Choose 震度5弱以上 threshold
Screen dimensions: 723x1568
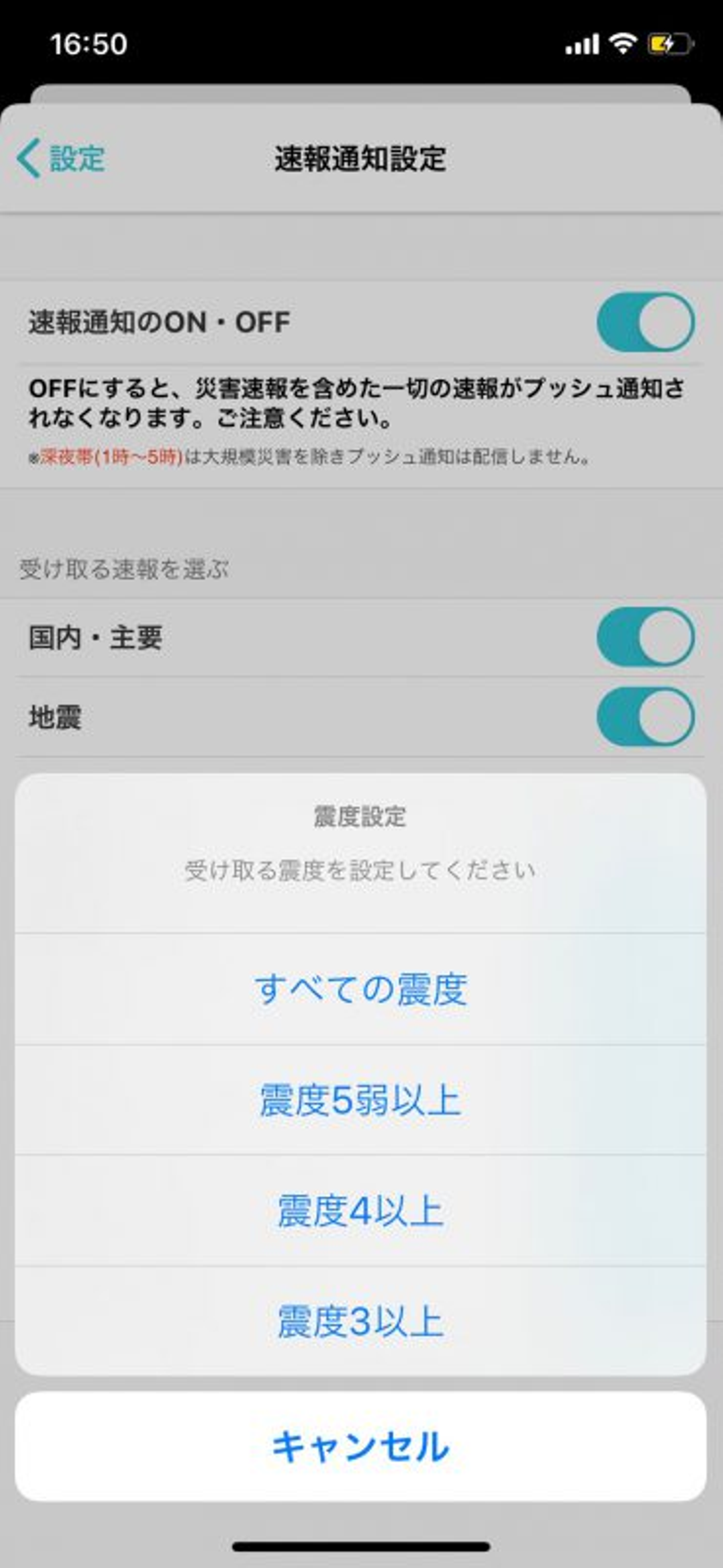pos(361,1100)
